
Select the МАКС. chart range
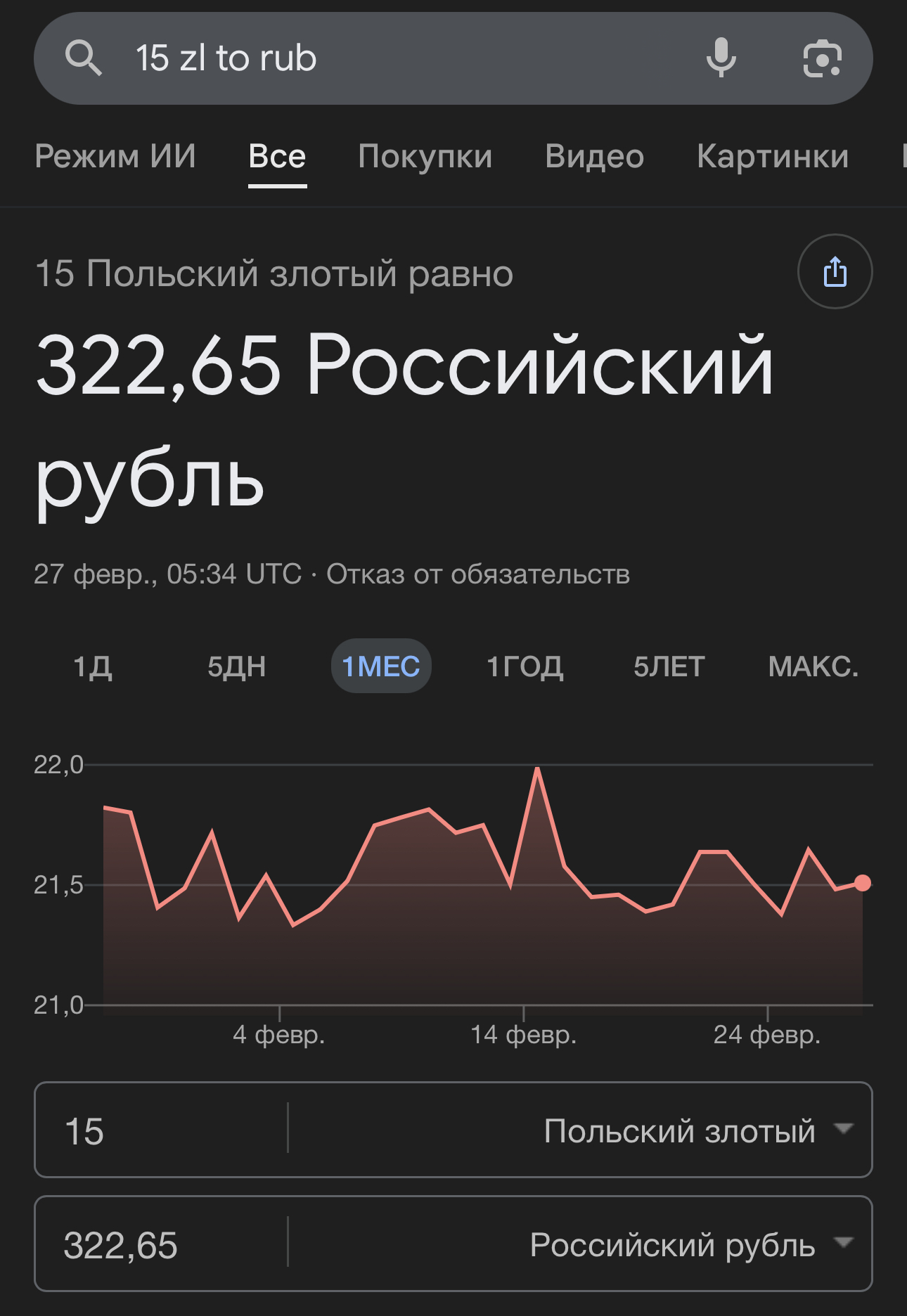pyautogui.click(x=813, y=666)
